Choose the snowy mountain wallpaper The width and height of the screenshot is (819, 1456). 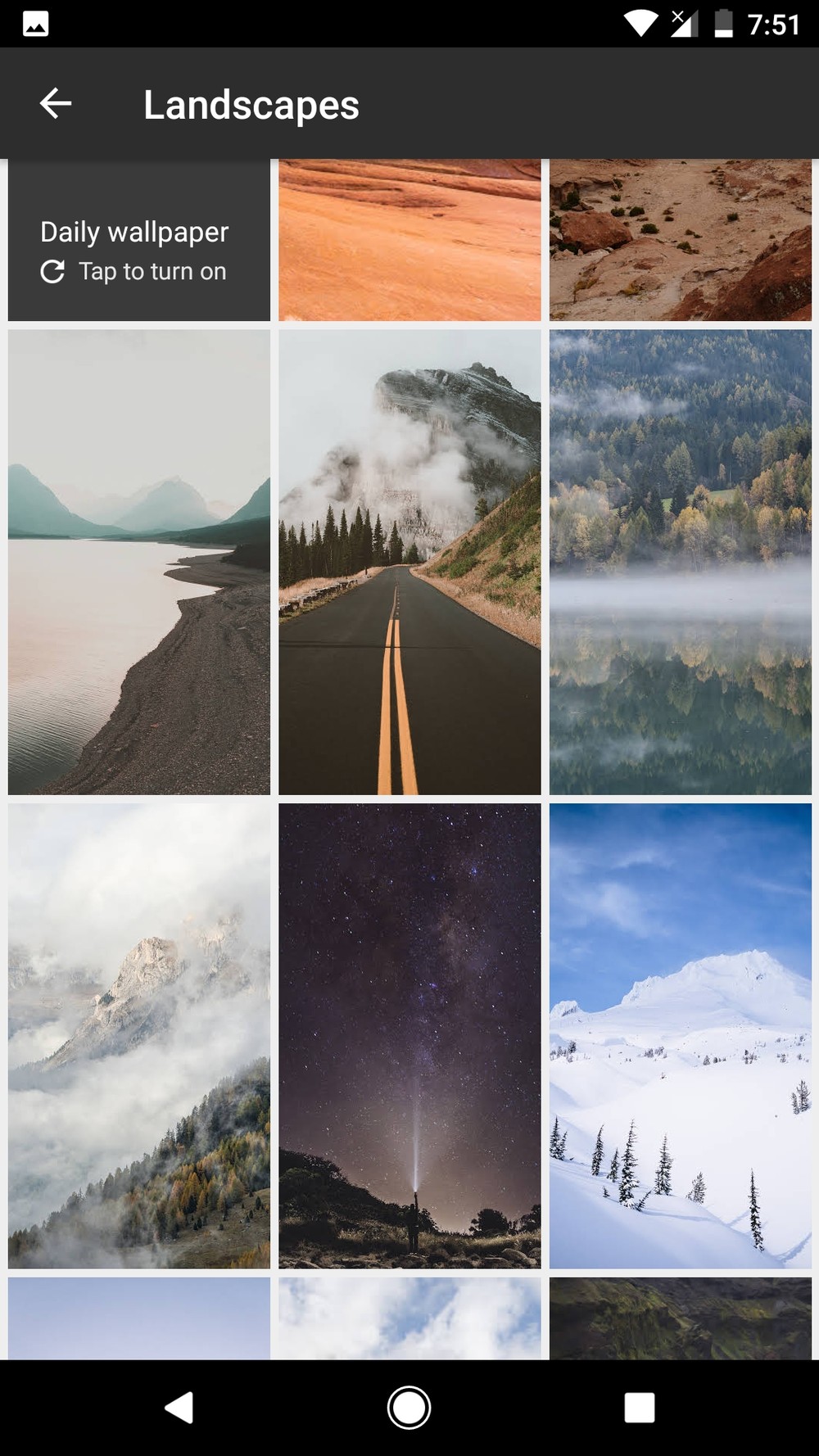coord(680,1035)
